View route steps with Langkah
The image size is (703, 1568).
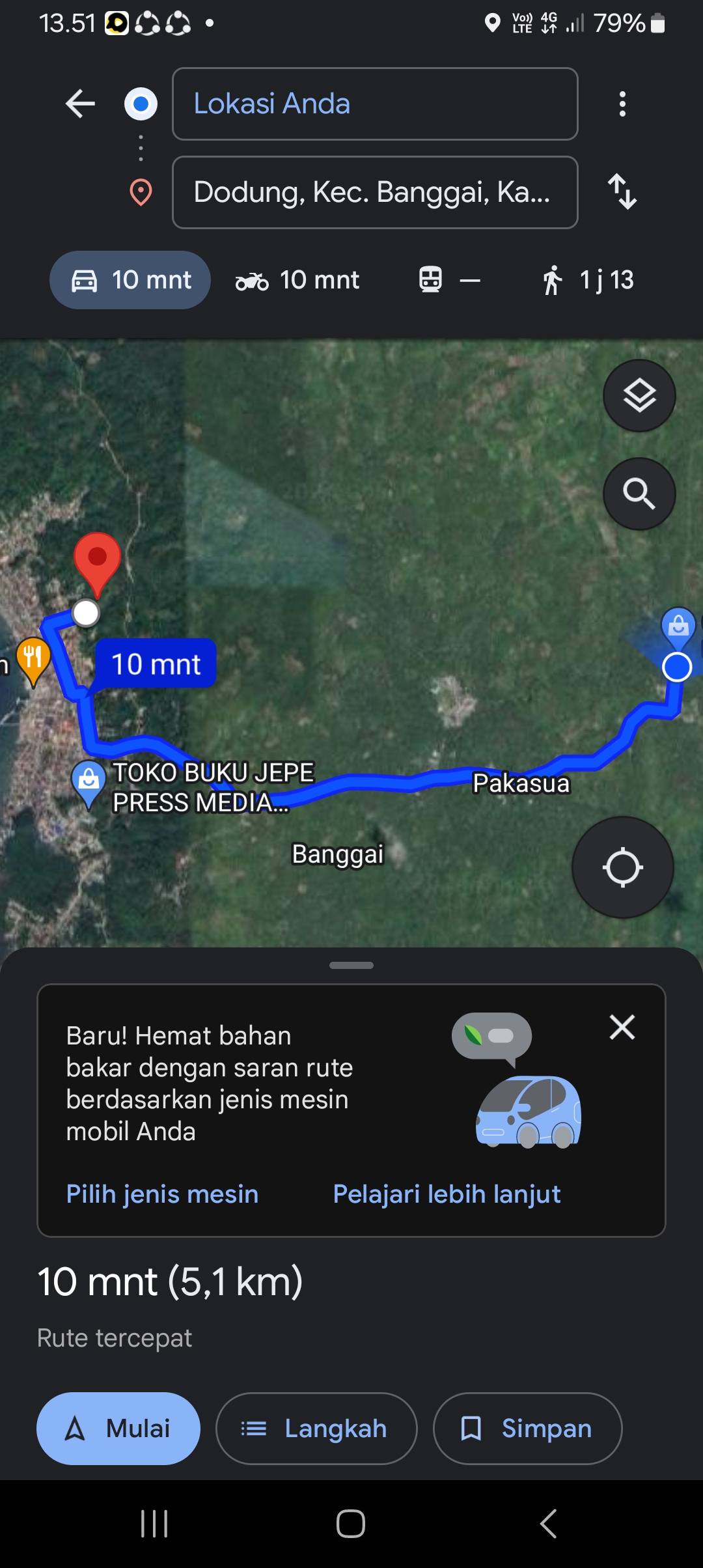(x=316, y=1429)
